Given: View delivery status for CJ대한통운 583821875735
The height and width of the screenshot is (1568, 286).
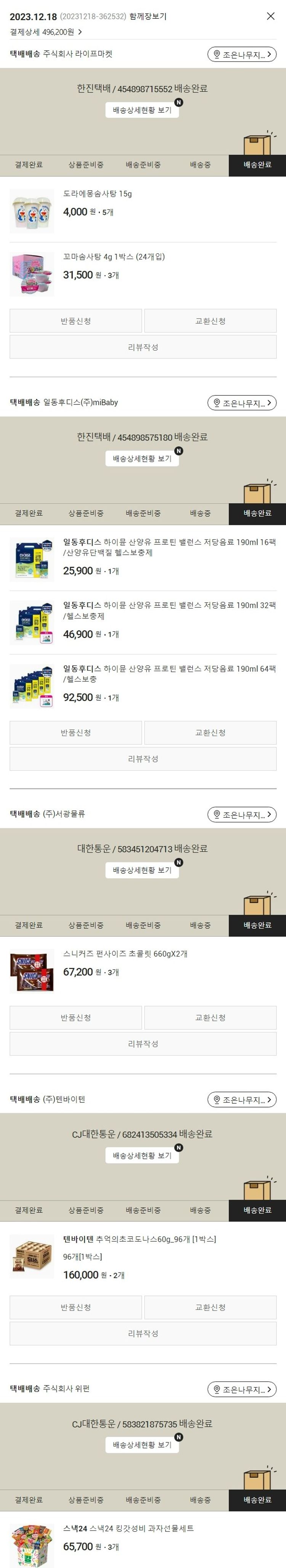Looking at the screenshot, I should click(142, 1444).
